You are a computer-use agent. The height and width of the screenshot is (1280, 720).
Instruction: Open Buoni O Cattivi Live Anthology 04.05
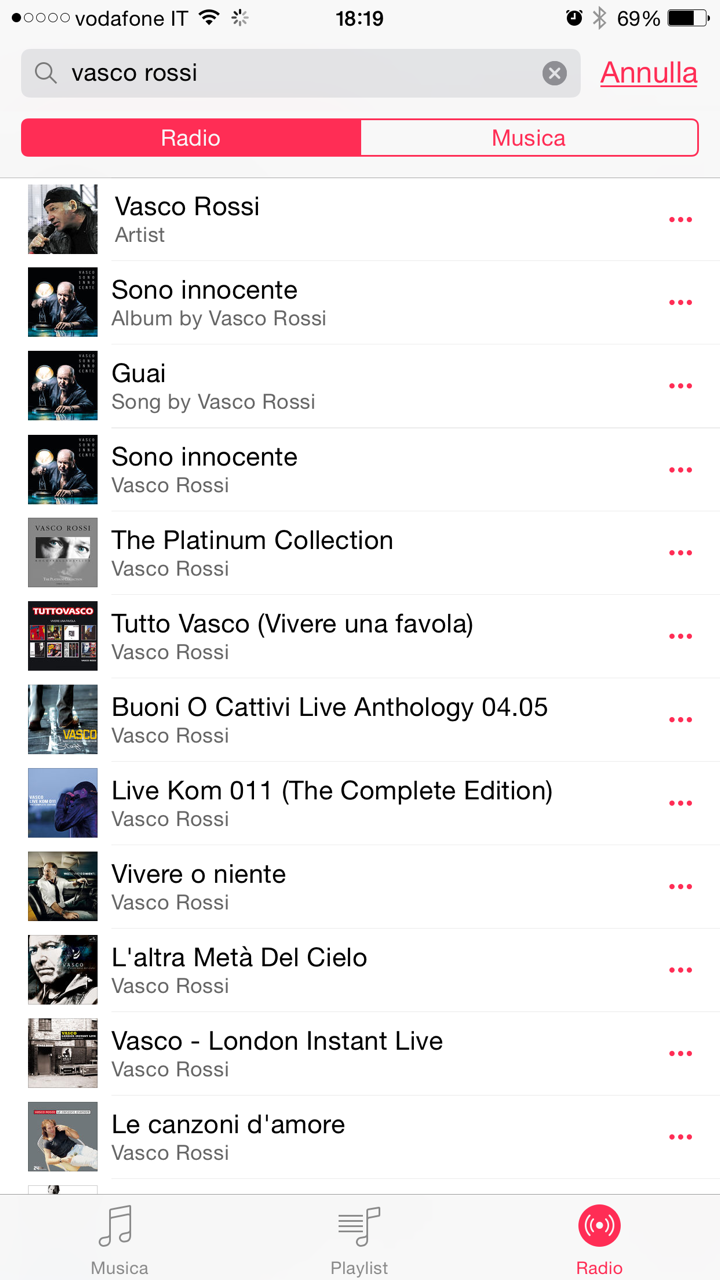329,720
